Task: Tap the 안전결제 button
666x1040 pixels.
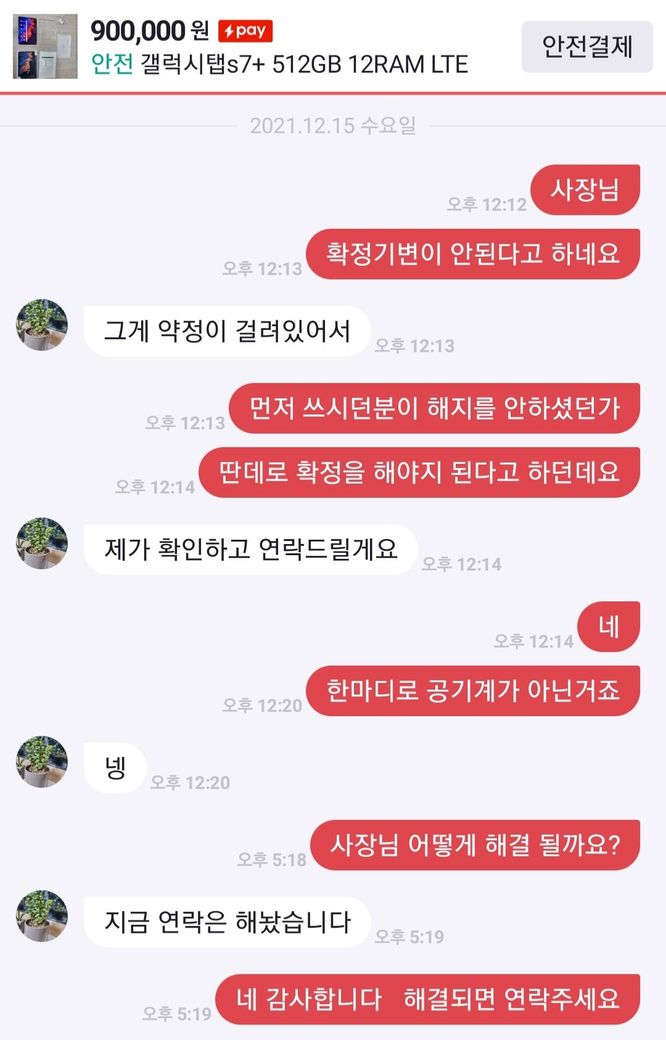Action: coord(587,47)
